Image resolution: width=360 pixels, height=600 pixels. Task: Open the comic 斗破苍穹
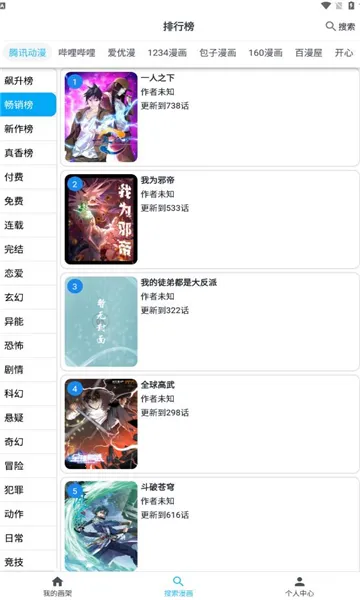pyautogui.click(x=210, y=525)
